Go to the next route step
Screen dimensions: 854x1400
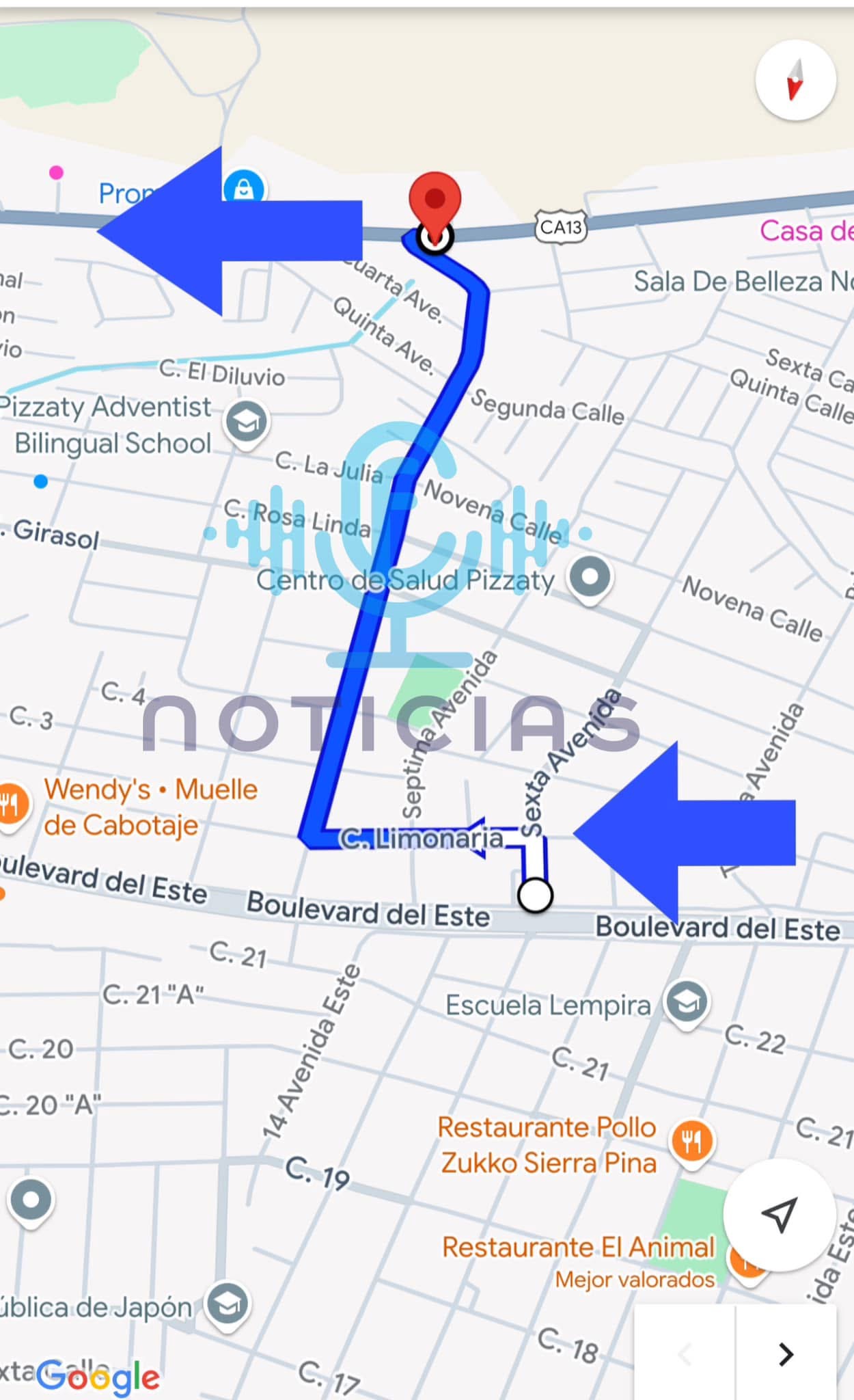click(786, 1354)
